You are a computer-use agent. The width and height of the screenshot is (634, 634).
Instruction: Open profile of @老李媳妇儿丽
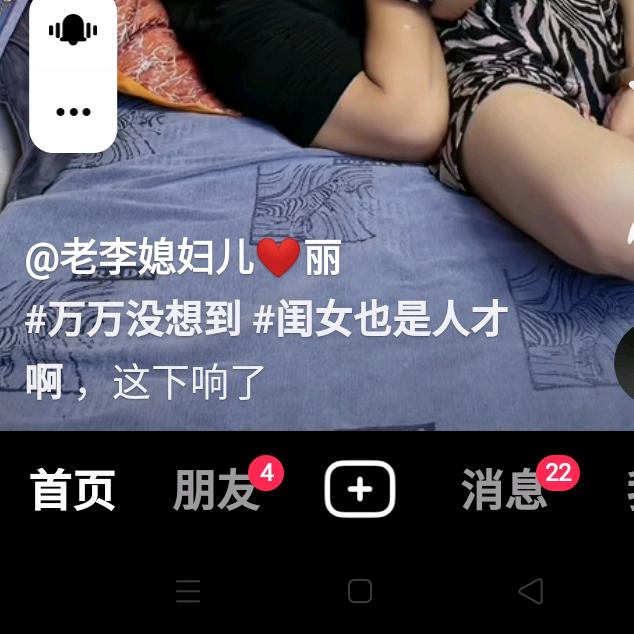pyautogui.click(x=183, y=260)
